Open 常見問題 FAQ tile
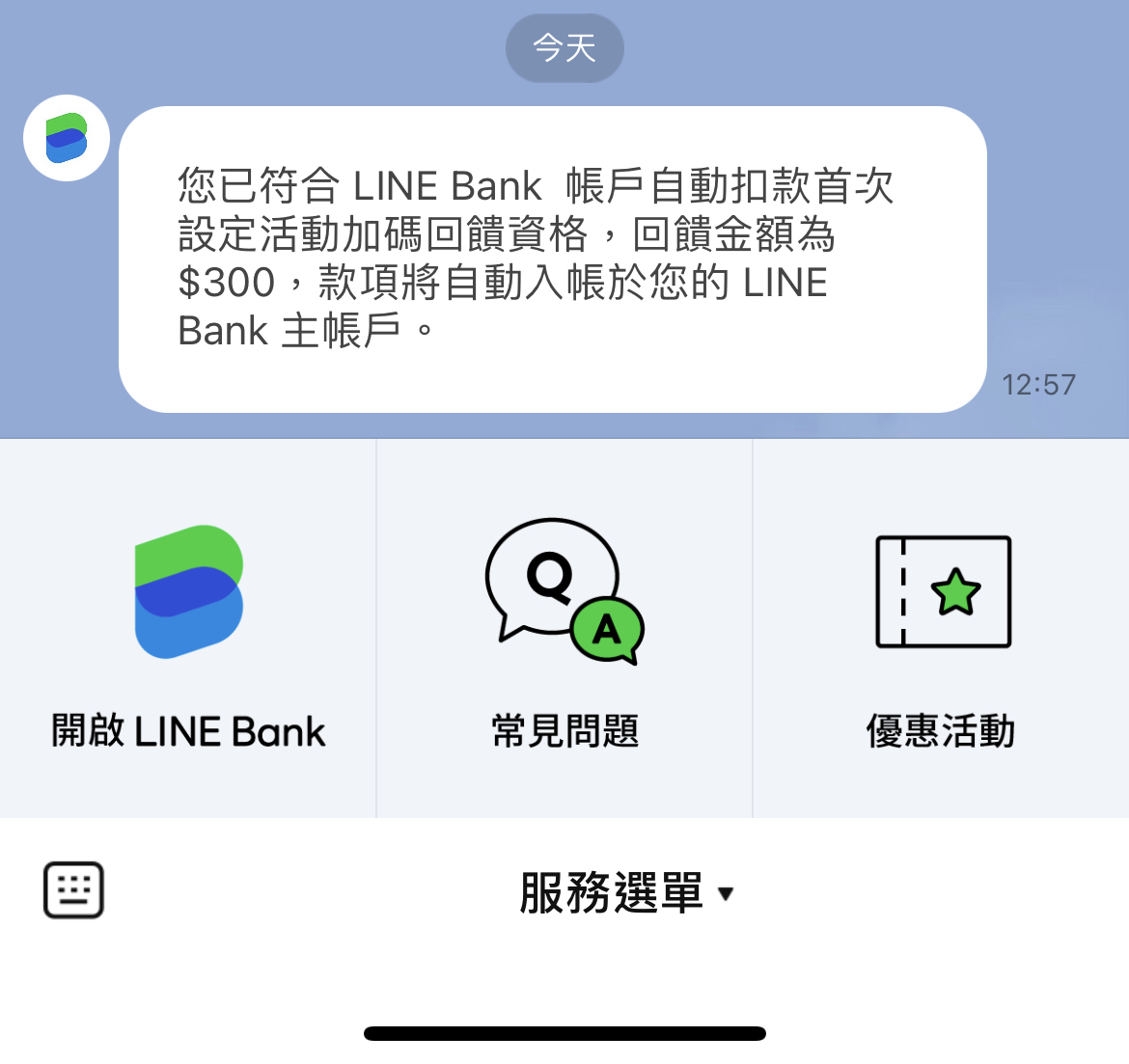 (564, 629)
